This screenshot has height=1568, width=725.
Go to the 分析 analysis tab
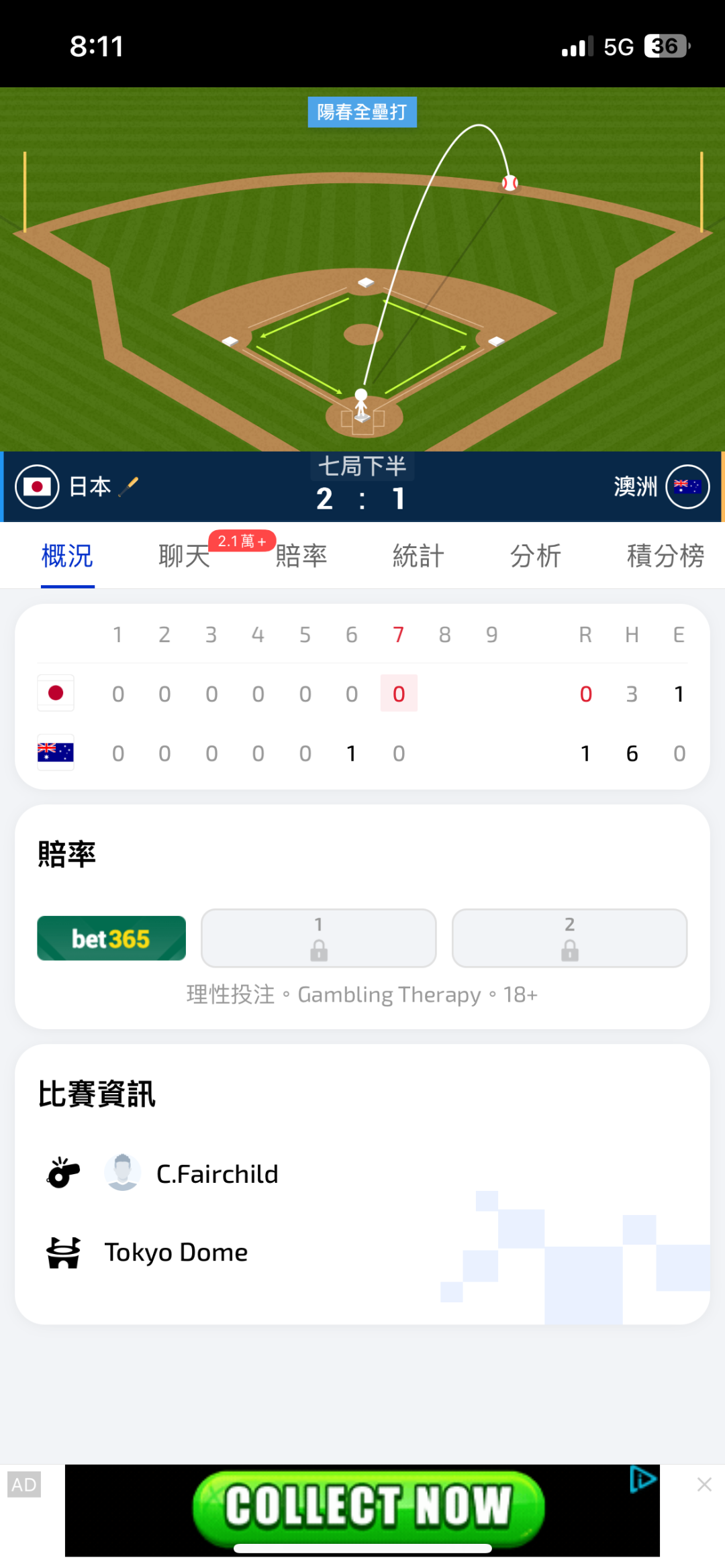point(536,556)
